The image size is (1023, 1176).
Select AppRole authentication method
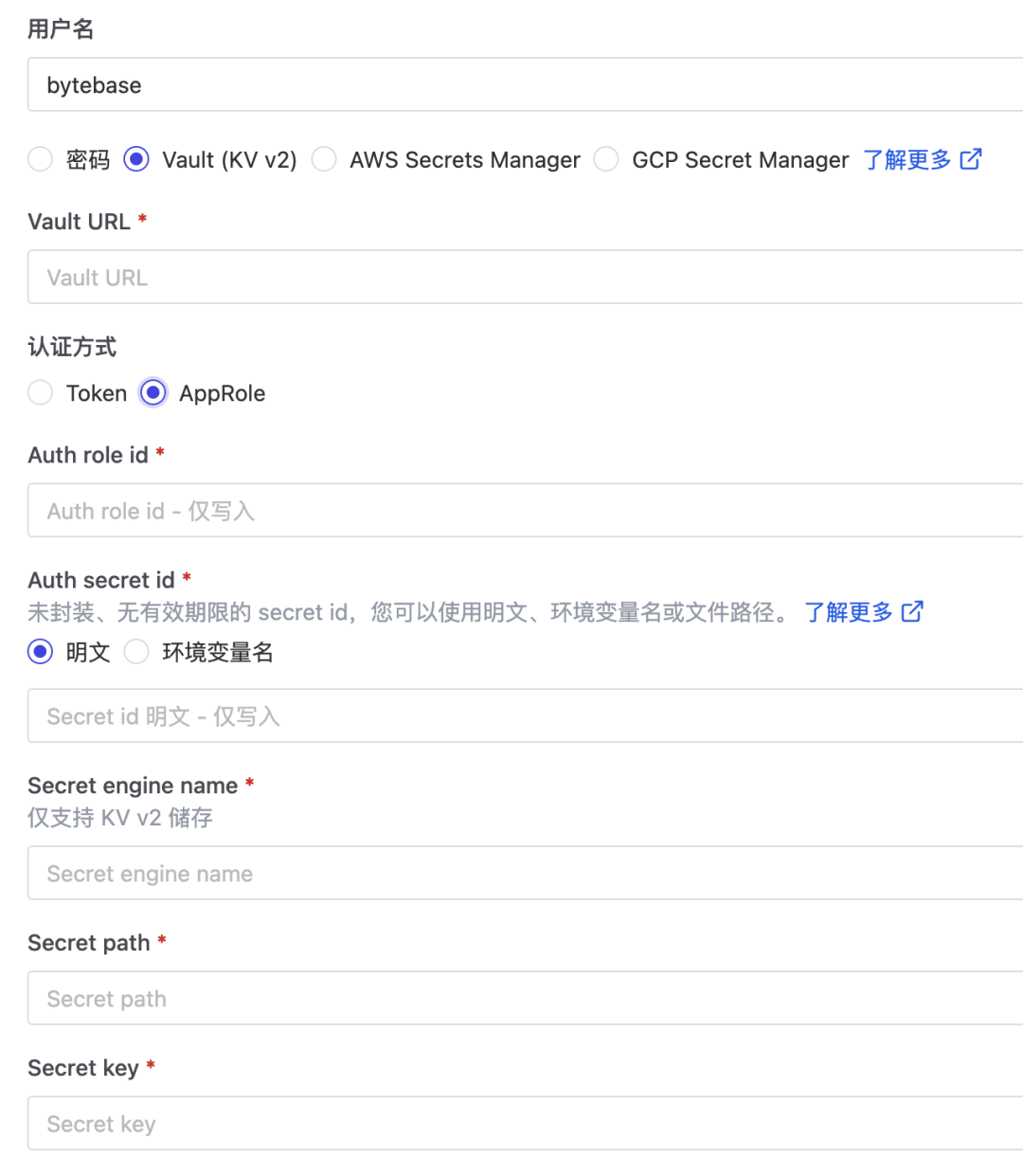point(153,392)
